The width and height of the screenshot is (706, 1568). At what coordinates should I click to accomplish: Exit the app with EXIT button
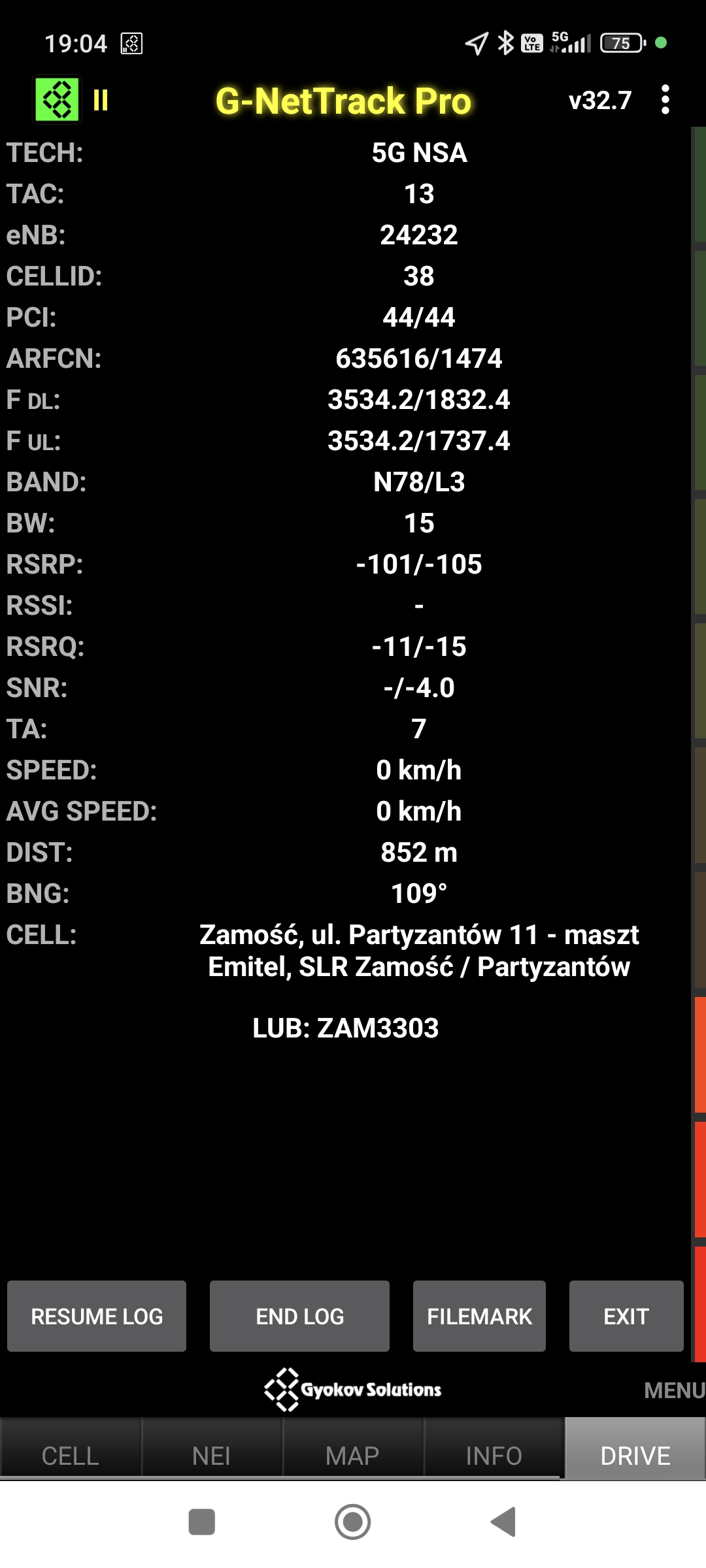626,1316
